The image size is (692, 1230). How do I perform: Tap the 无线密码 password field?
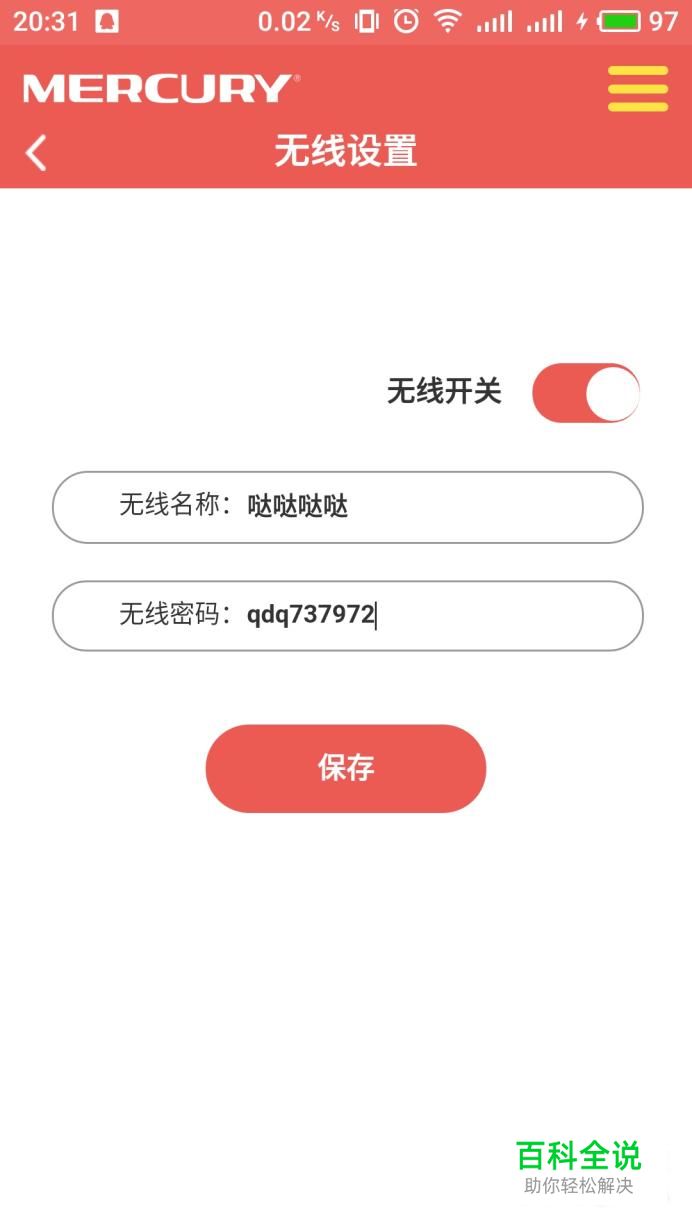347,615
